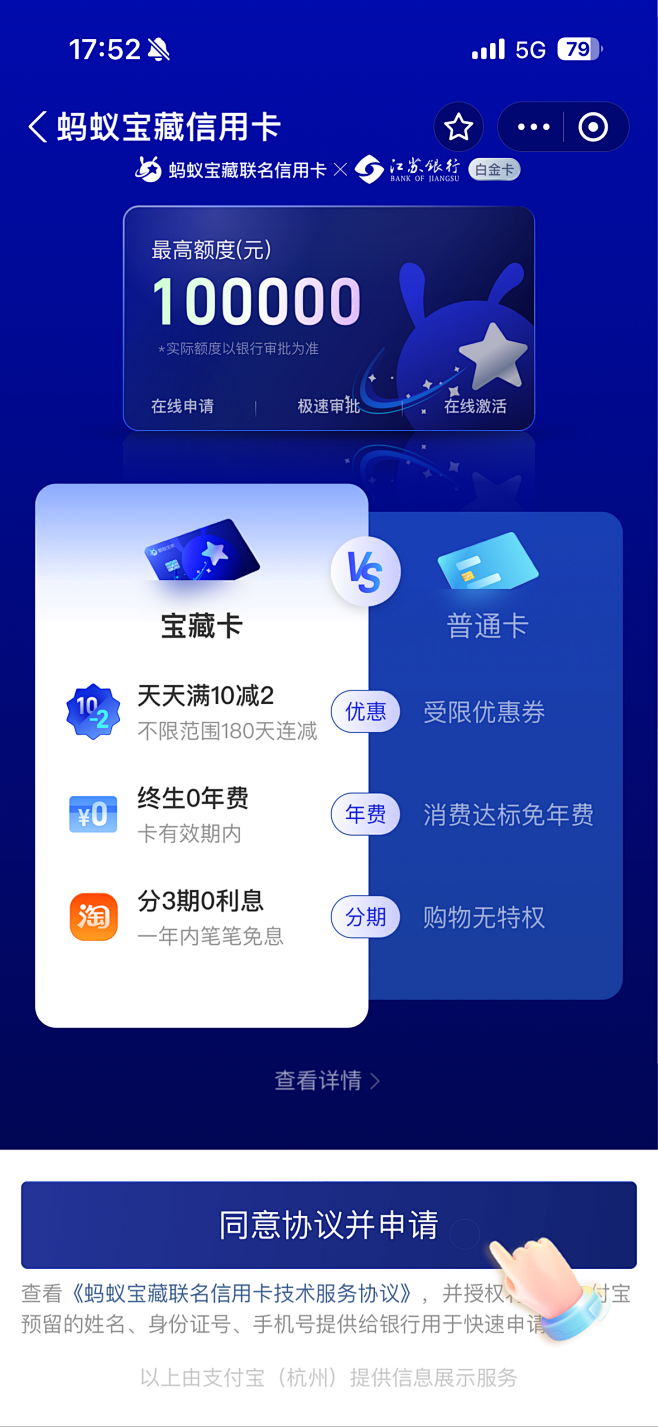This screenshot has width=658, height=1427.
Task: Open 查看详情 for card comparison
Action: coord(327,1081)
